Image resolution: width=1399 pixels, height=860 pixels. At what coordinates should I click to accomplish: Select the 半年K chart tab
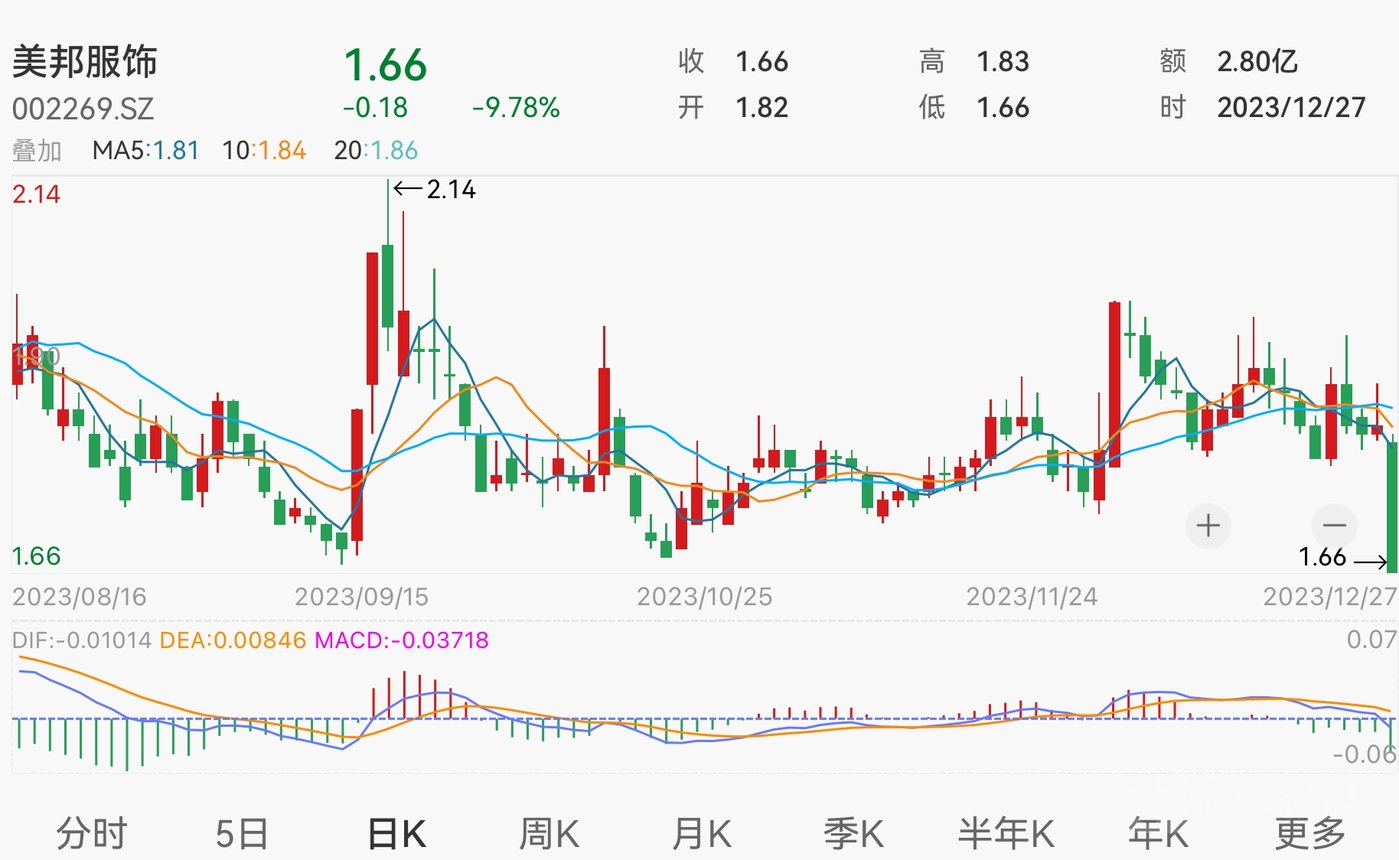(x=1006, y=832)
